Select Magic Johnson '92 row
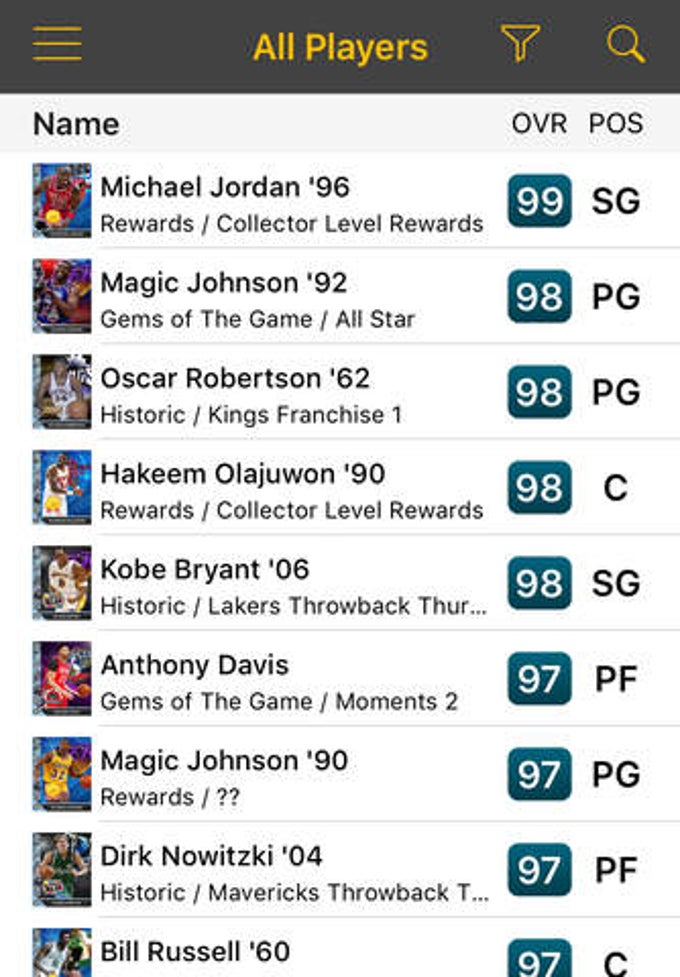This screenshot has height=977, width=680. click(x=290, y=298)
